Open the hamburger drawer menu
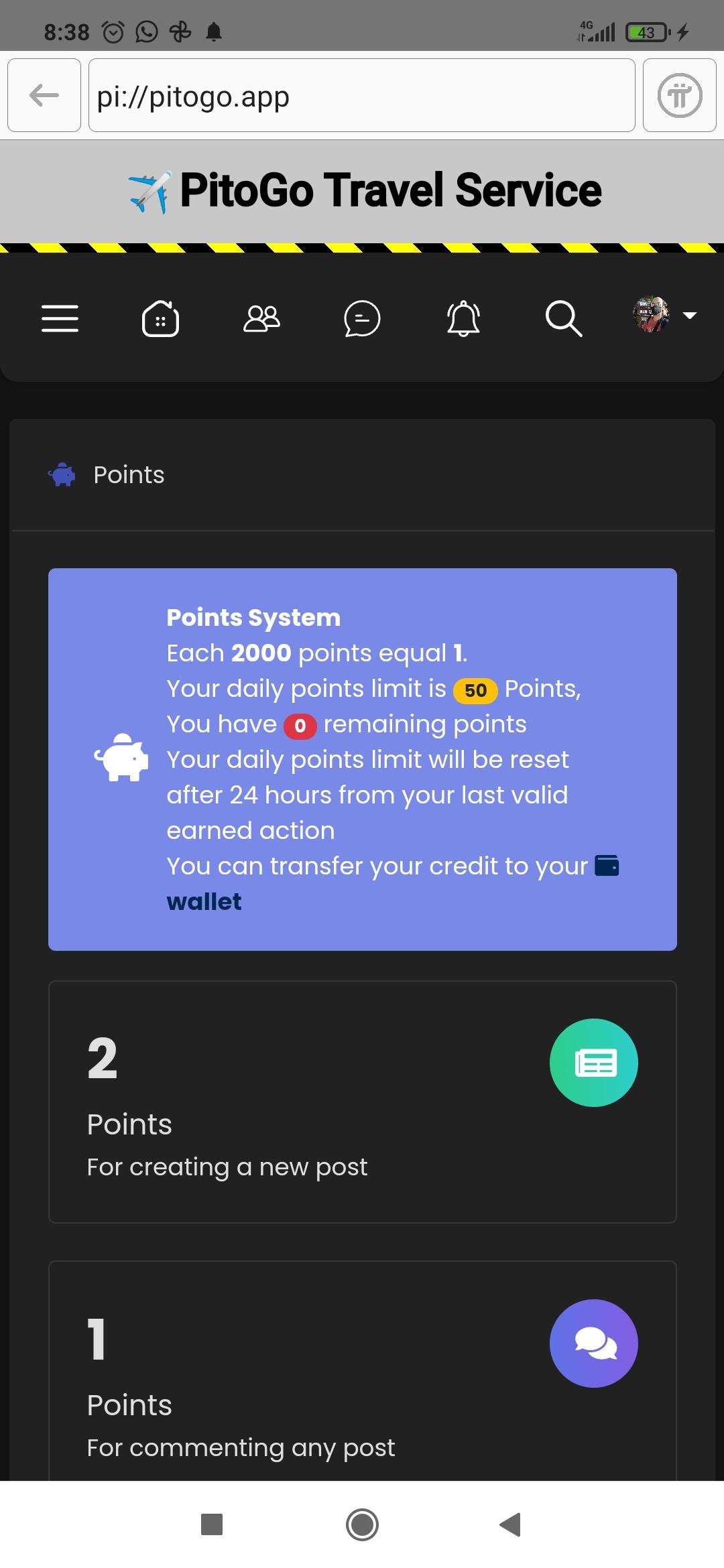This screenshot has height=1568, width=724. 60,318
